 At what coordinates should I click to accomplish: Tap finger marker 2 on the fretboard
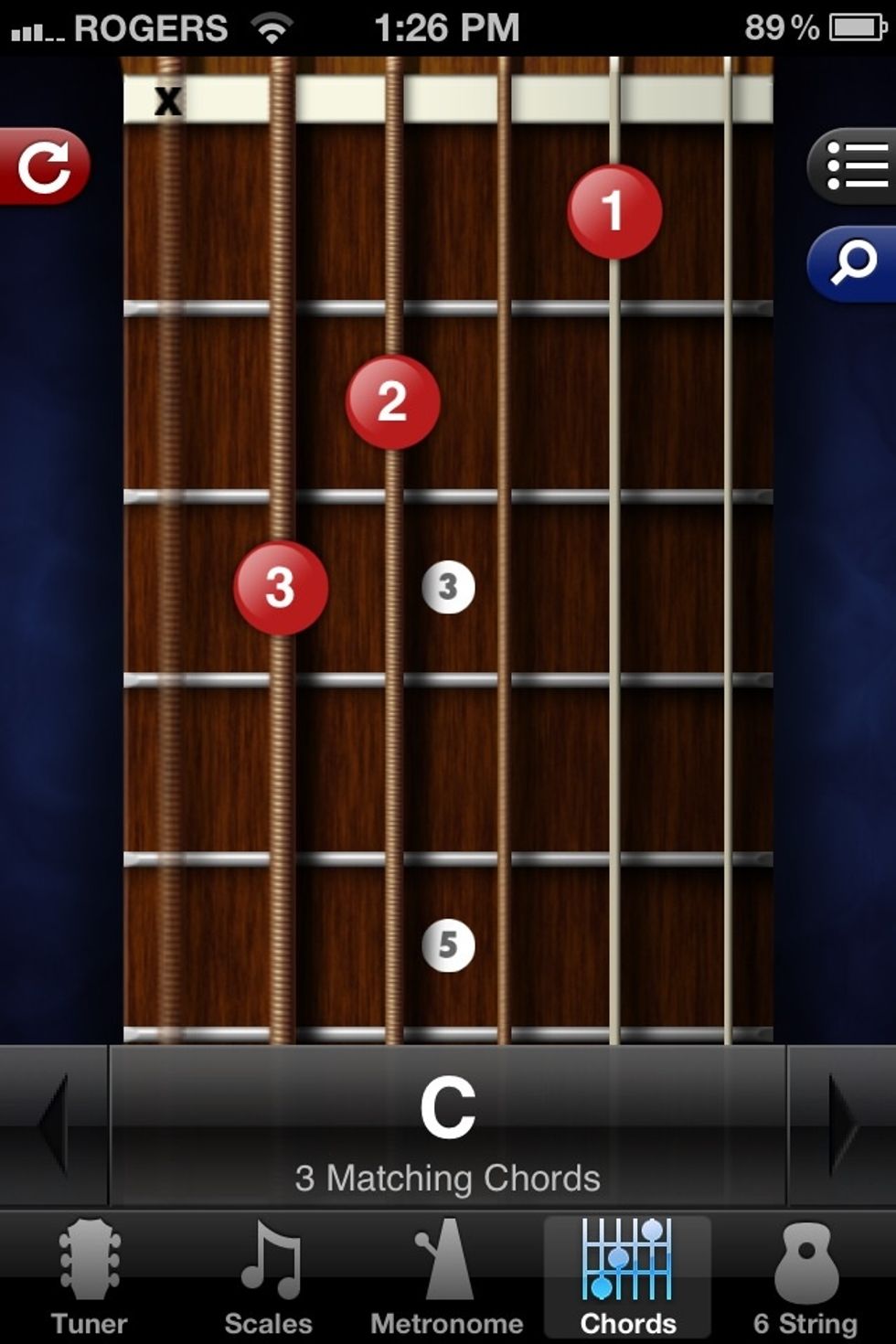tap(392, 402)
